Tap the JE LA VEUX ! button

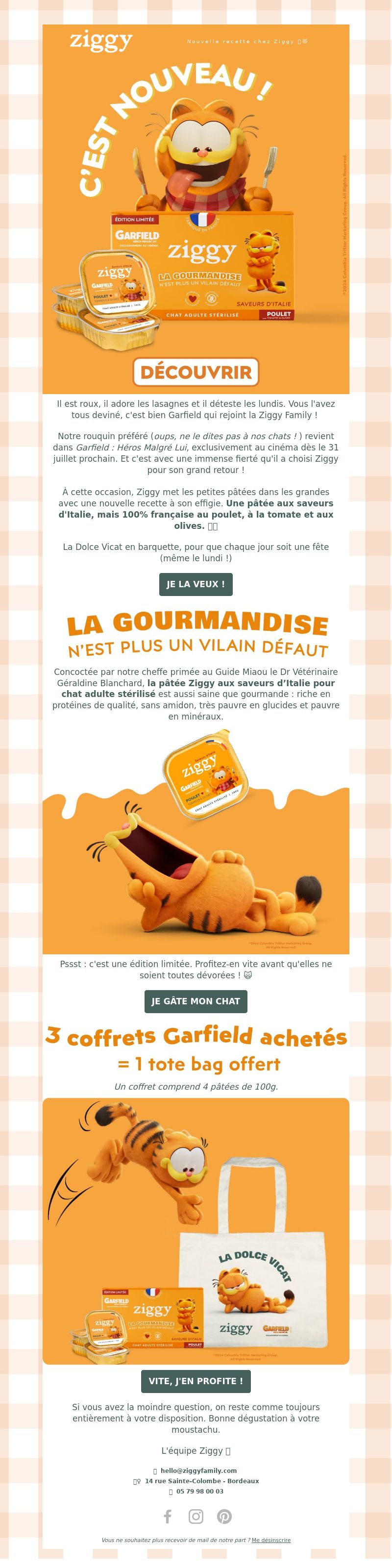point(196,584)
